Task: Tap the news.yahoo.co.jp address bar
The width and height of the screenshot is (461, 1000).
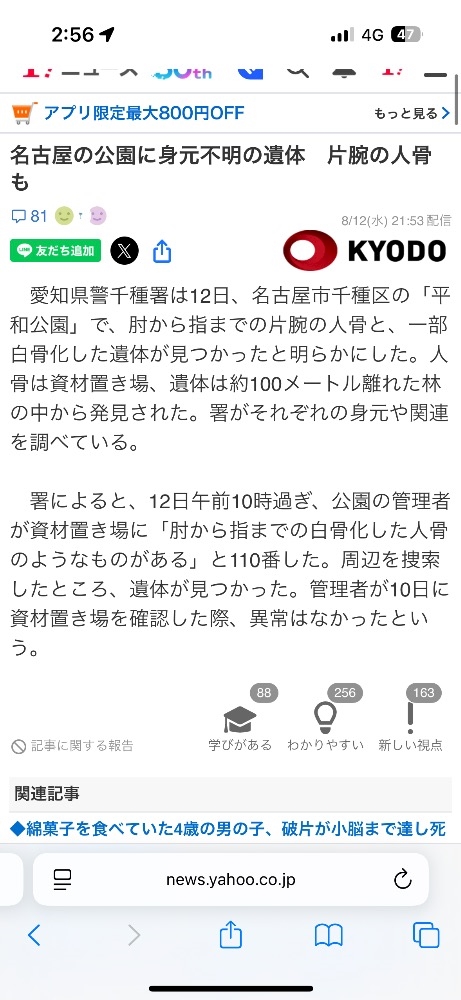Action: point(230,880)
